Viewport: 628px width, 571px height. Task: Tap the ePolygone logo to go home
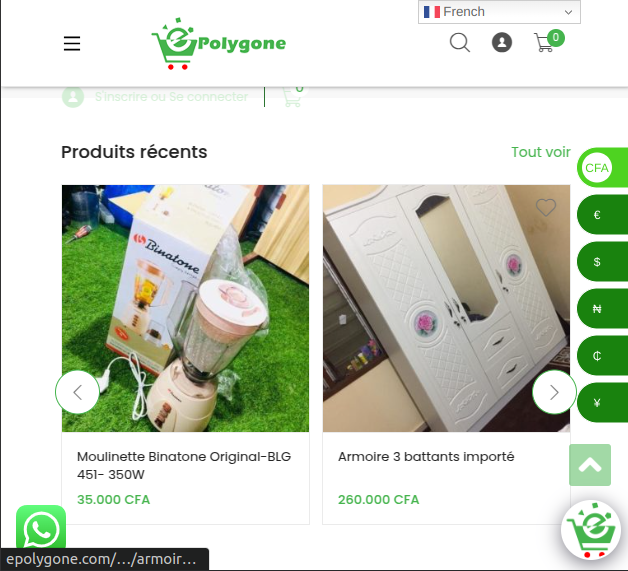pos(220,43)
